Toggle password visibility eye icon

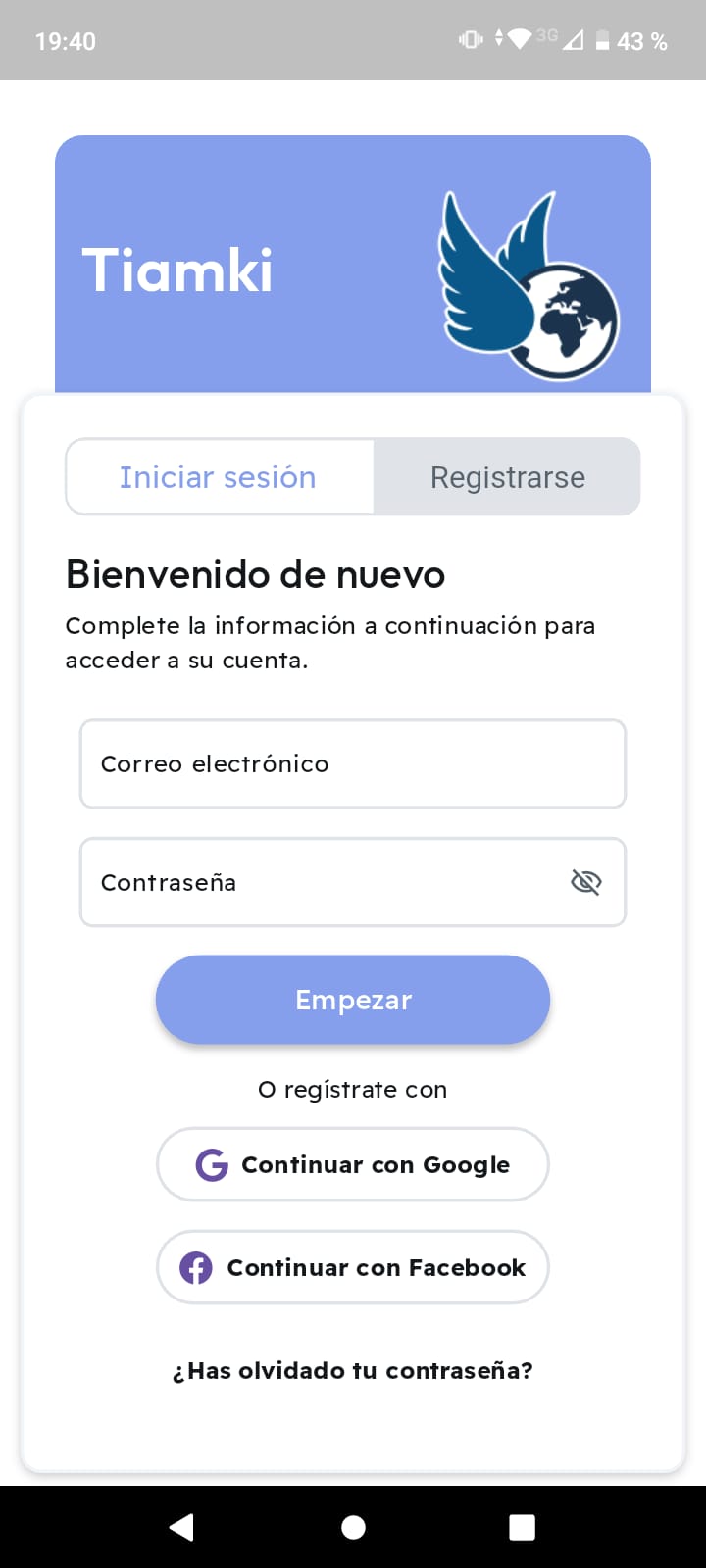click(585, 882)
